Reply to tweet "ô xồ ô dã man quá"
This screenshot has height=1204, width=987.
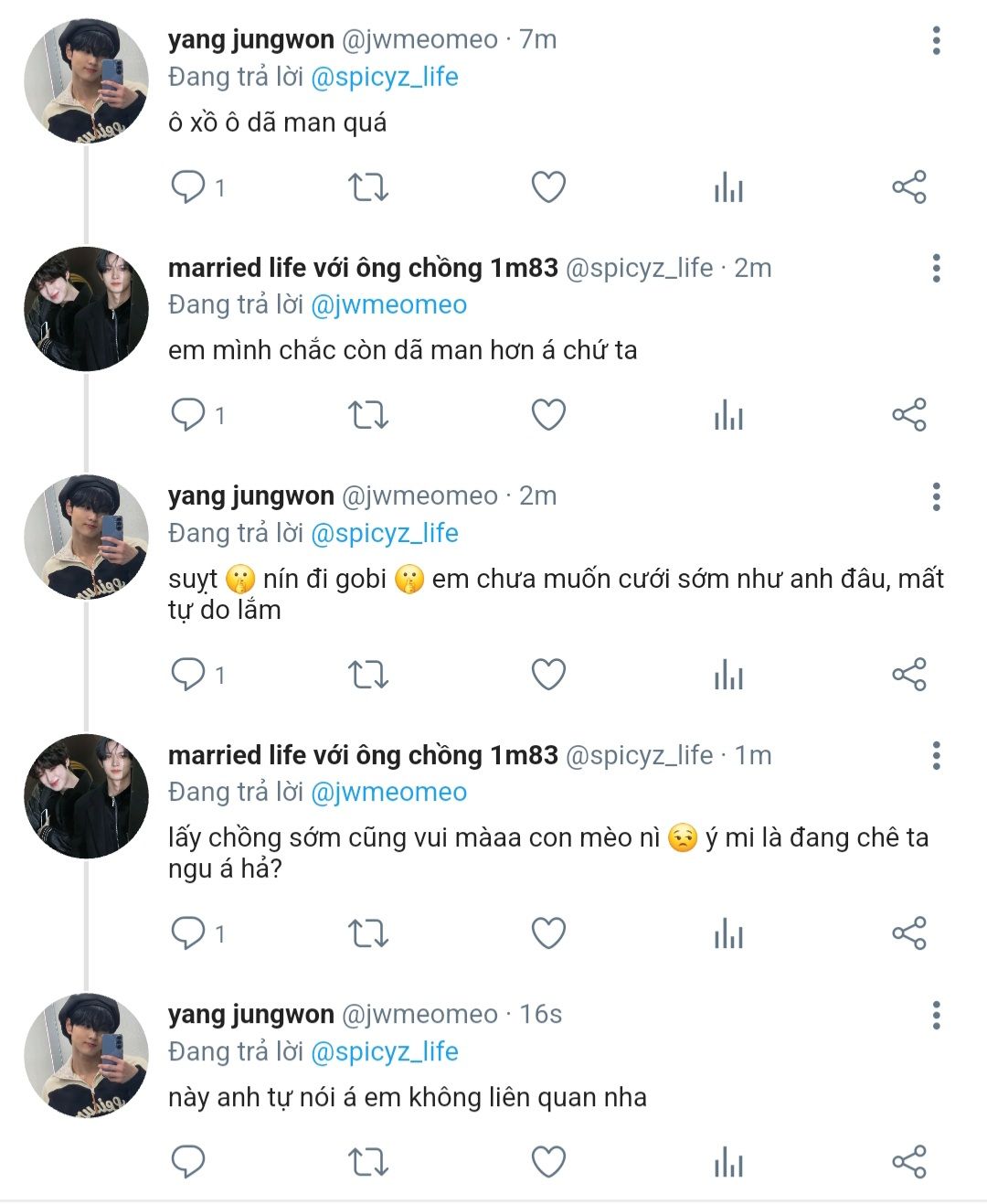click(188, 187)
